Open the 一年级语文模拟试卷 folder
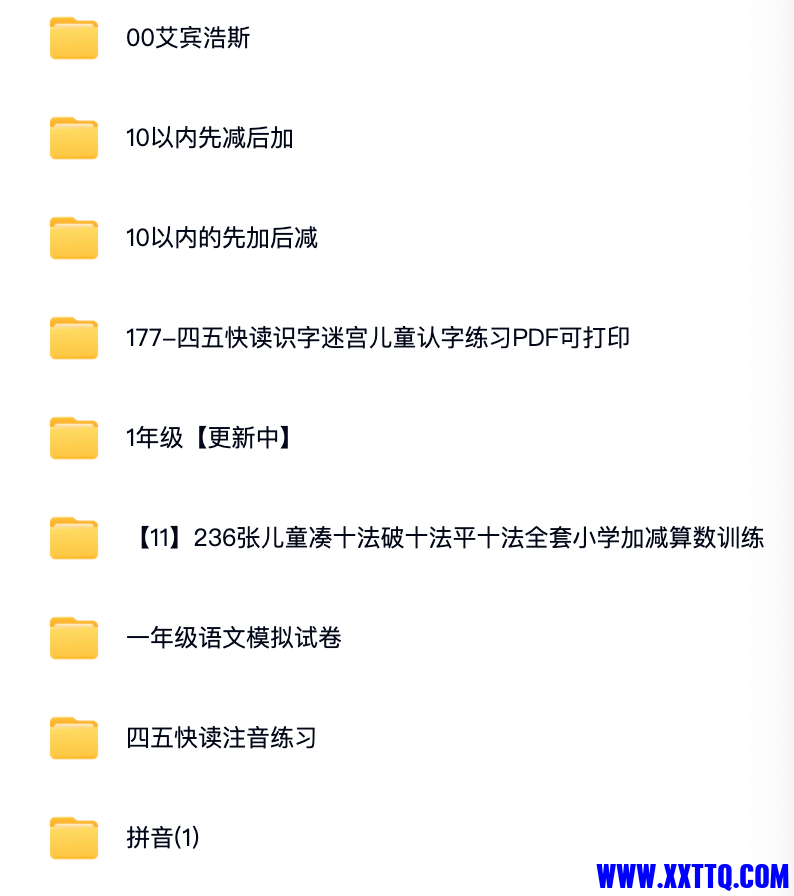The height and width of the screenshot is (896, 794). click(234, 638)
